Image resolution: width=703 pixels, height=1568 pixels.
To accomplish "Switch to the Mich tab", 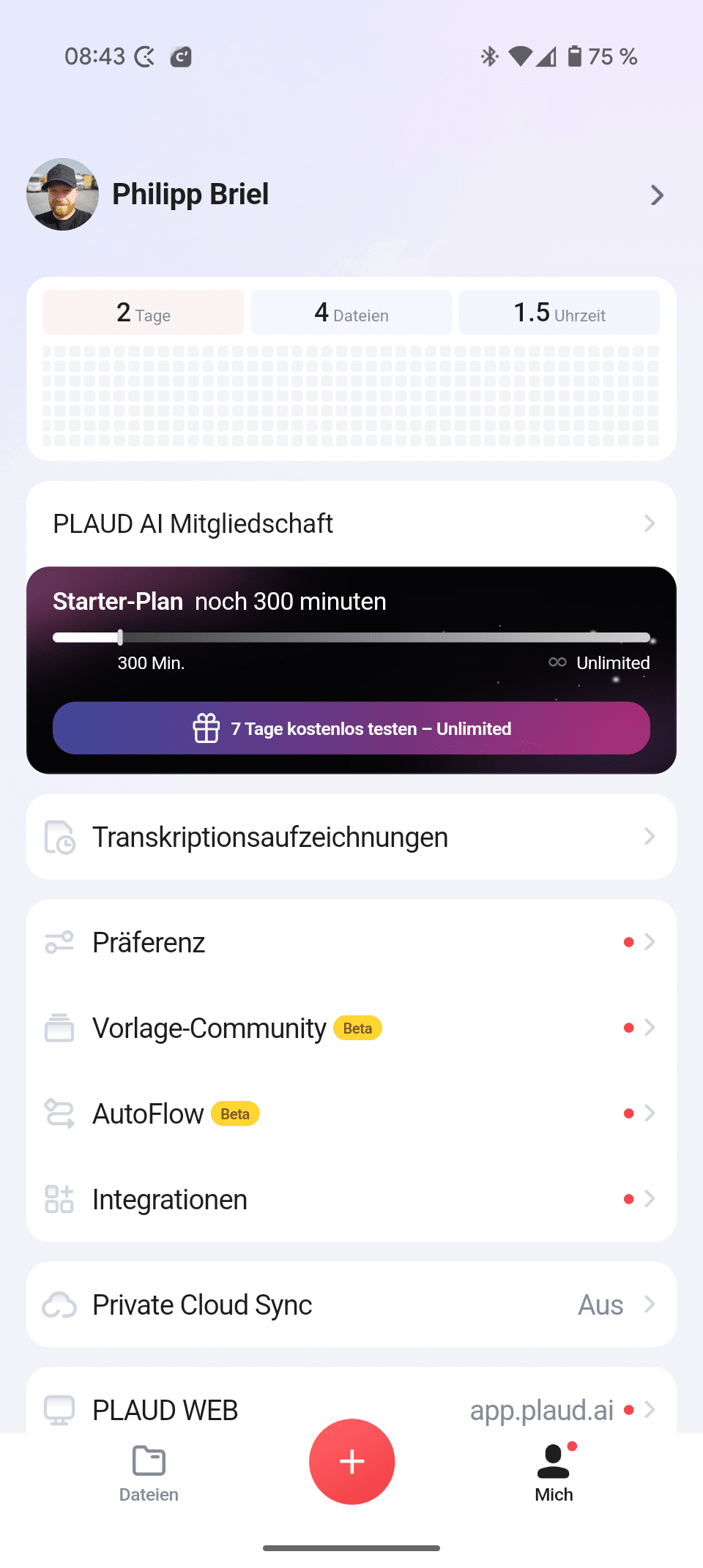I will [x=554, y=1473].
